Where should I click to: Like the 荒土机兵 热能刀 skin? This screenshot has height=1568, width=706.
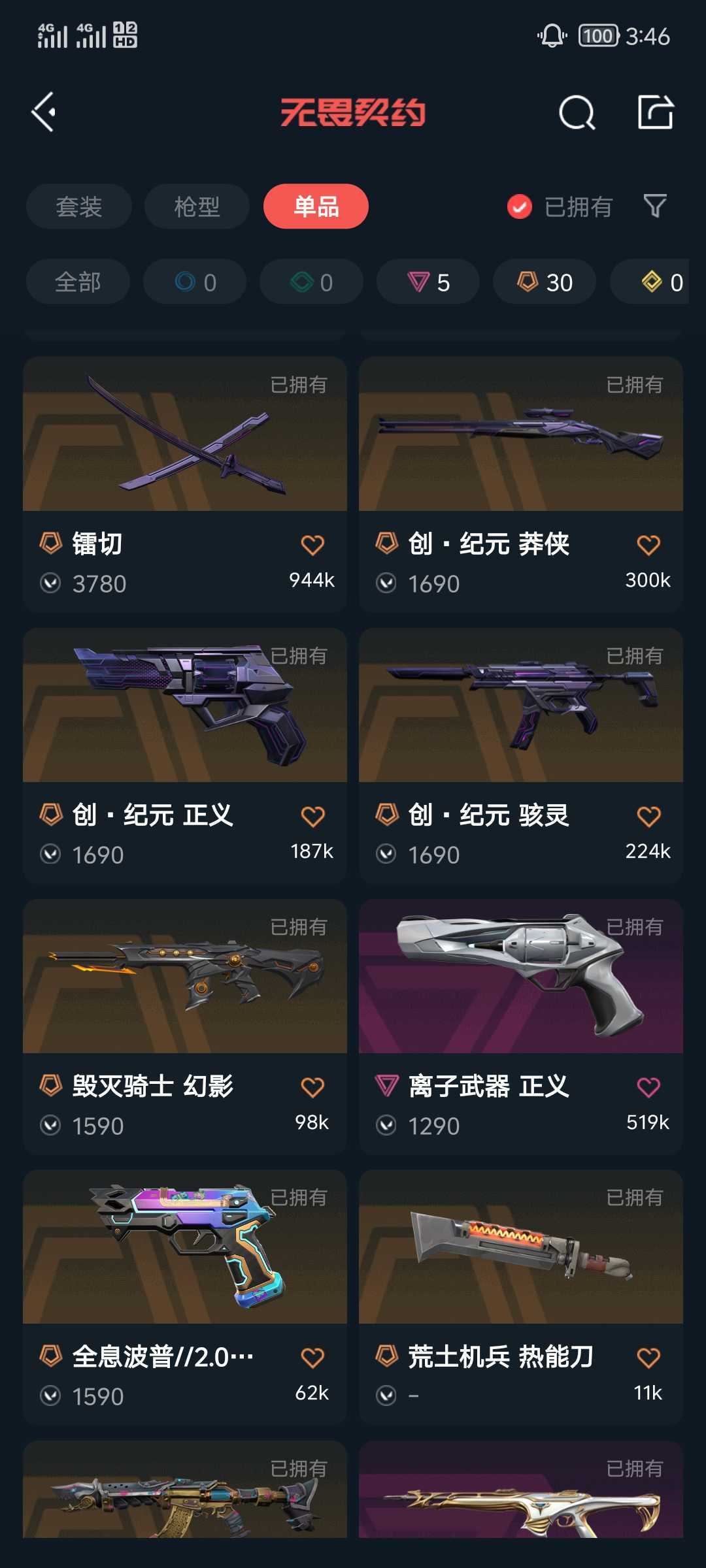click(x=648, y=1358)
